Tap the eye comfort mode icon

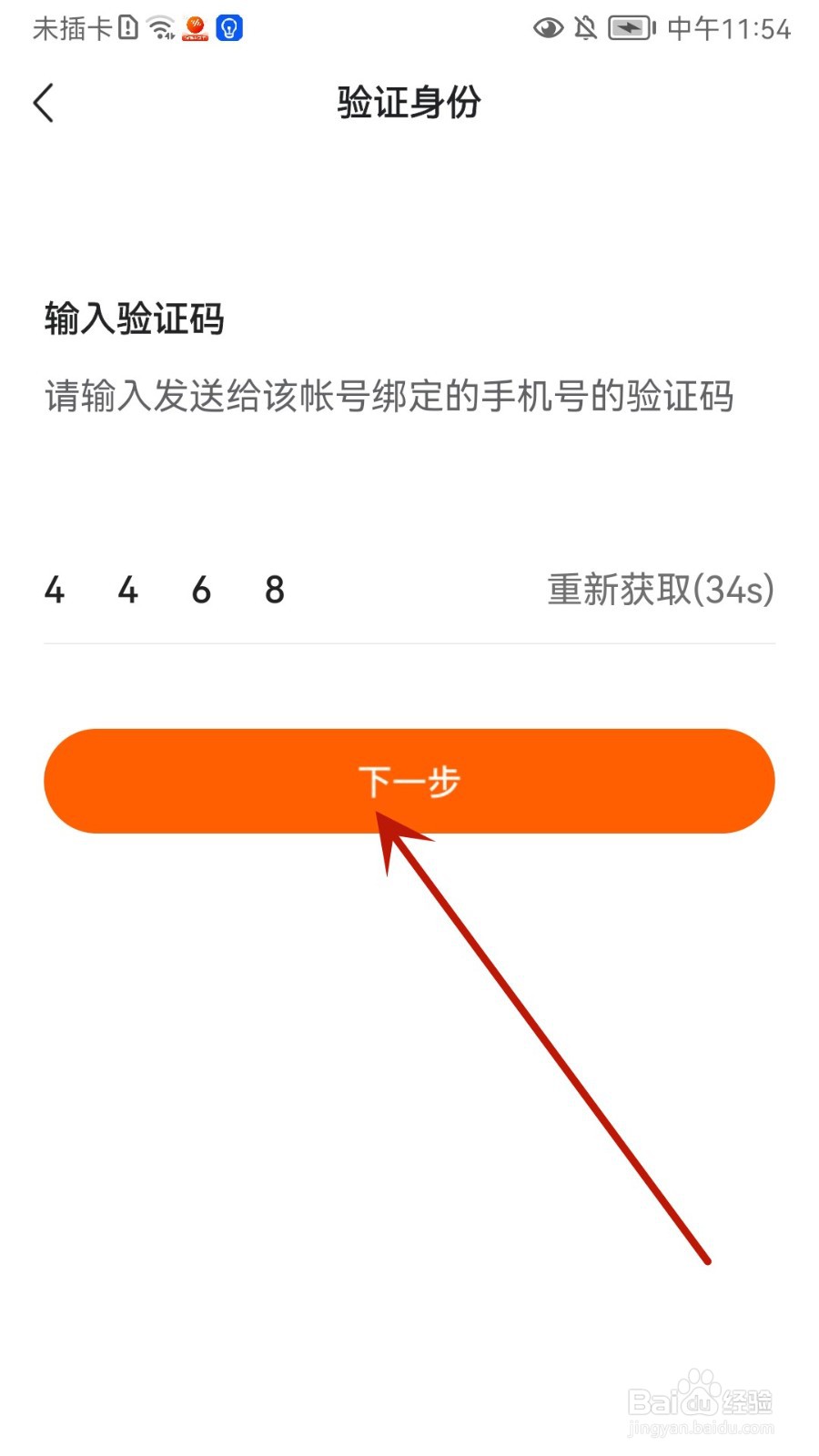click(x=547, y=28)
